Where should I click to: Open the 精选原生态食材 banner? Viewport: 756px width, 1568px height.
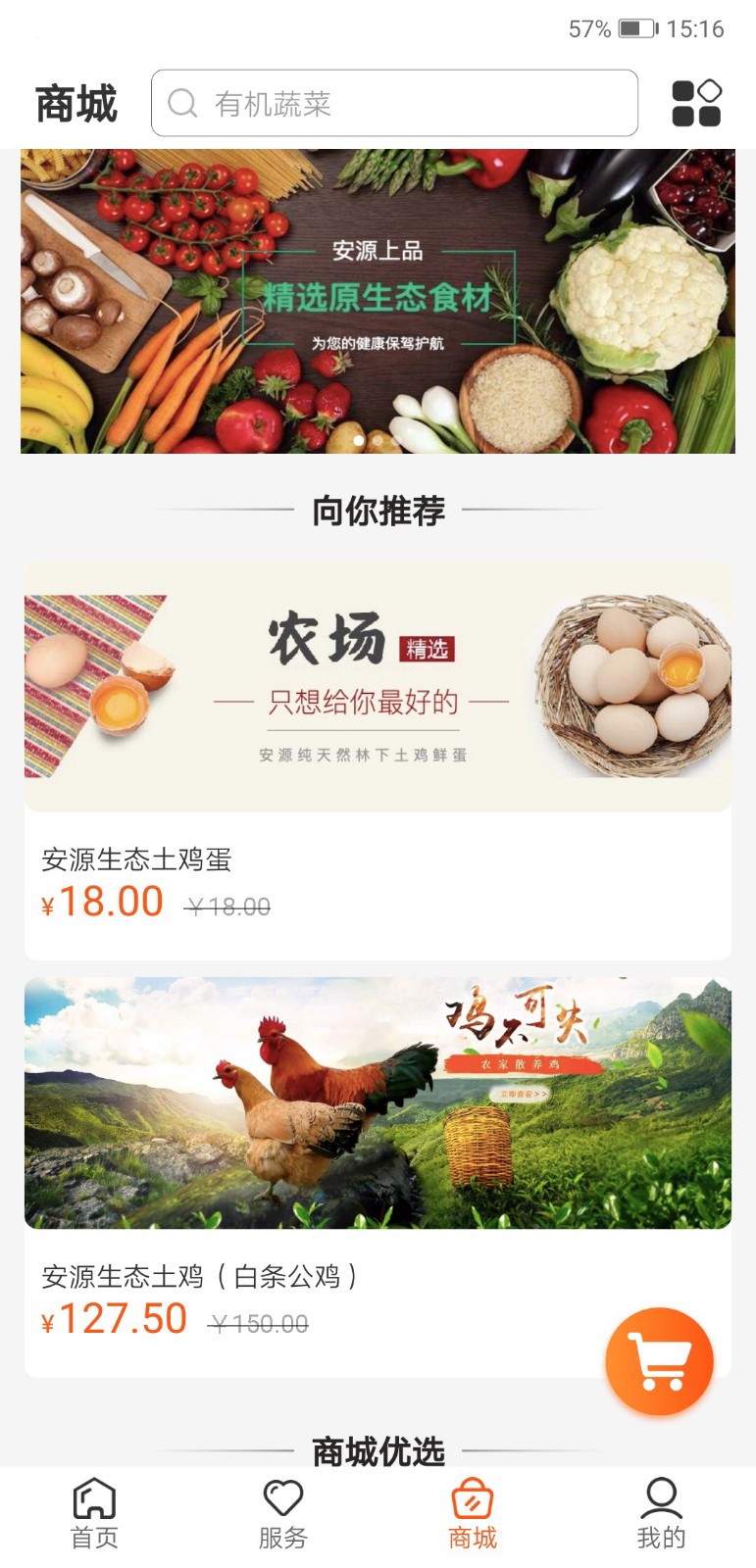click(x=378, y=301)
